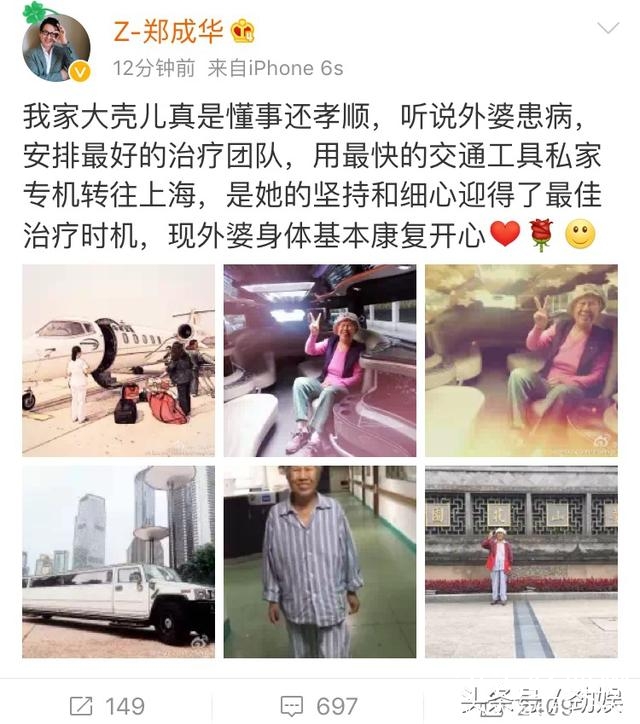This screenshot has width=640, height=724.
Task: Open the photo of striped pajamas
Action: 320,561
